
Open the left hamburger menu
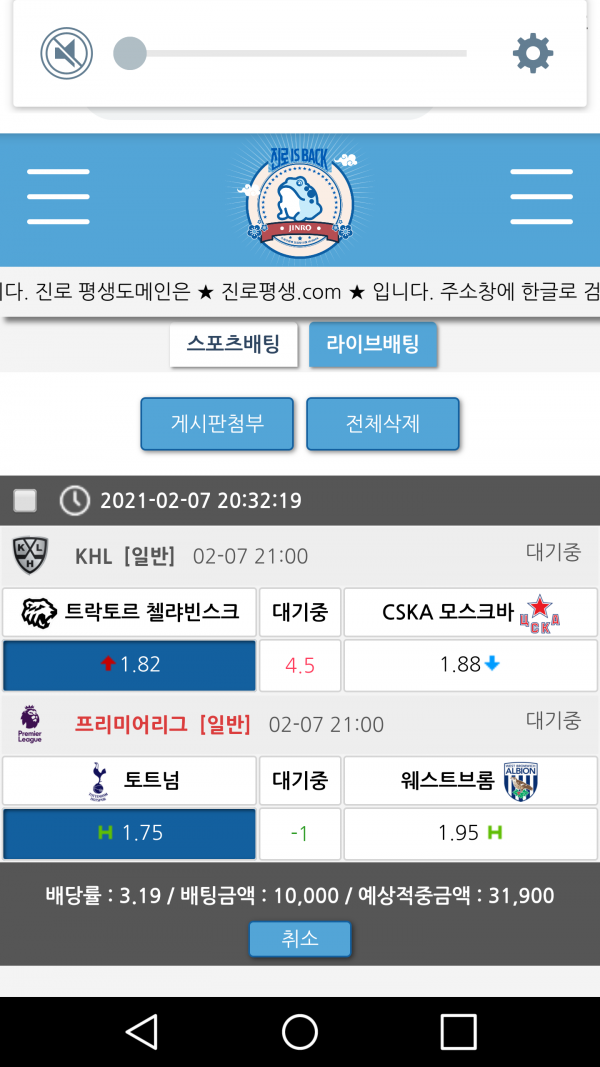(x=58, y=196)
